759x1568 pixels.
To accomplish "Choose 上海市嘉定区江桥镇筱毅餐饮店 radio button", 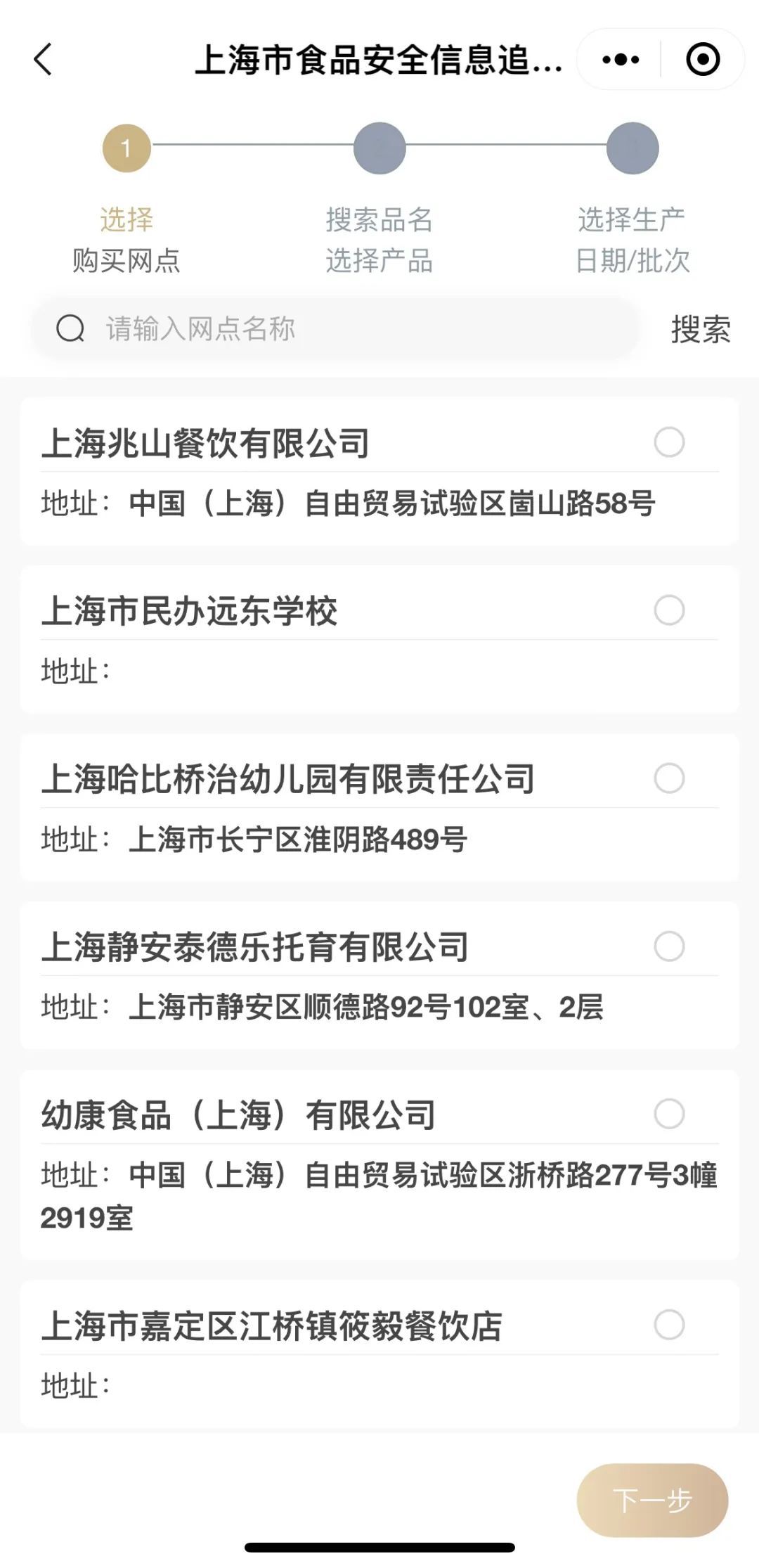I will coord(669,1325).
